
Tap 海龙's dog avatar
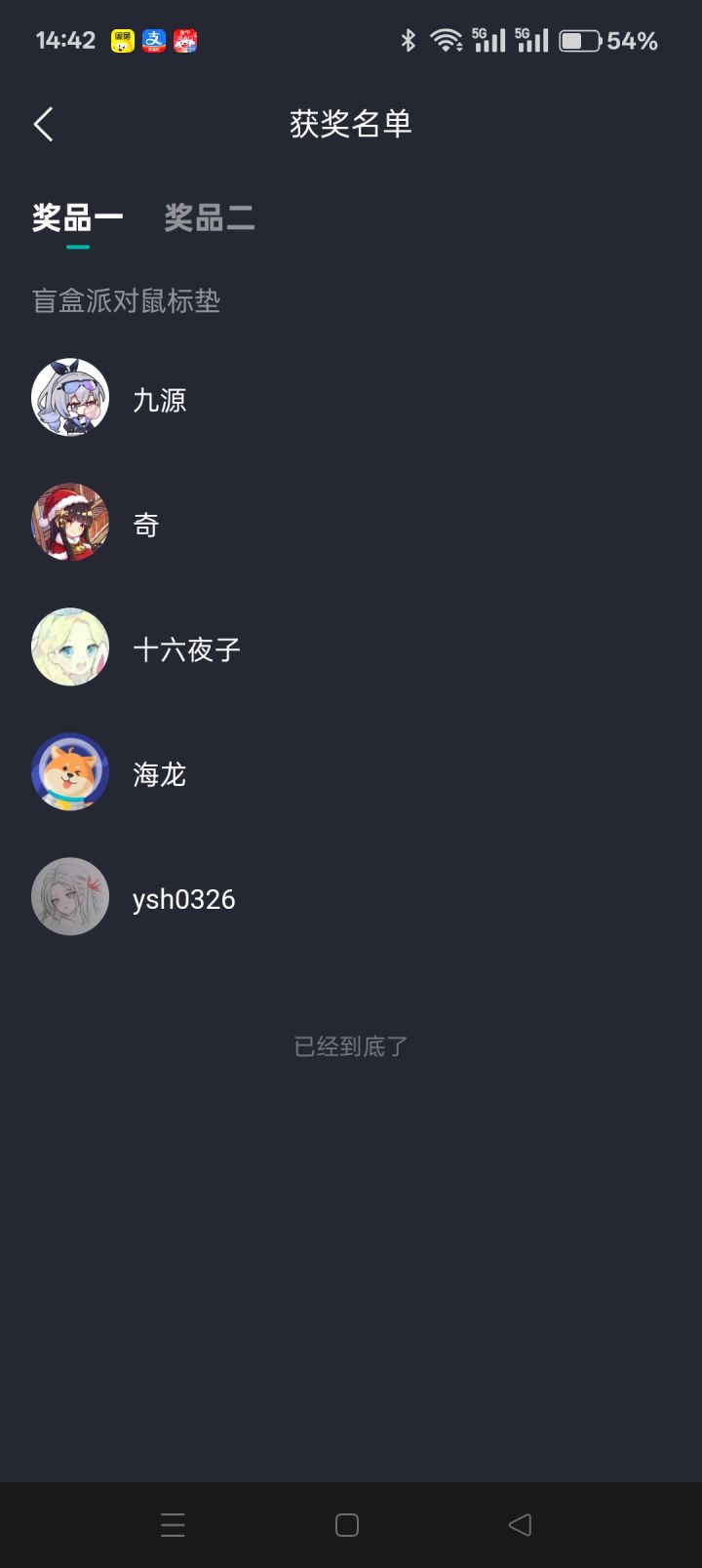(x=69, y=771)
